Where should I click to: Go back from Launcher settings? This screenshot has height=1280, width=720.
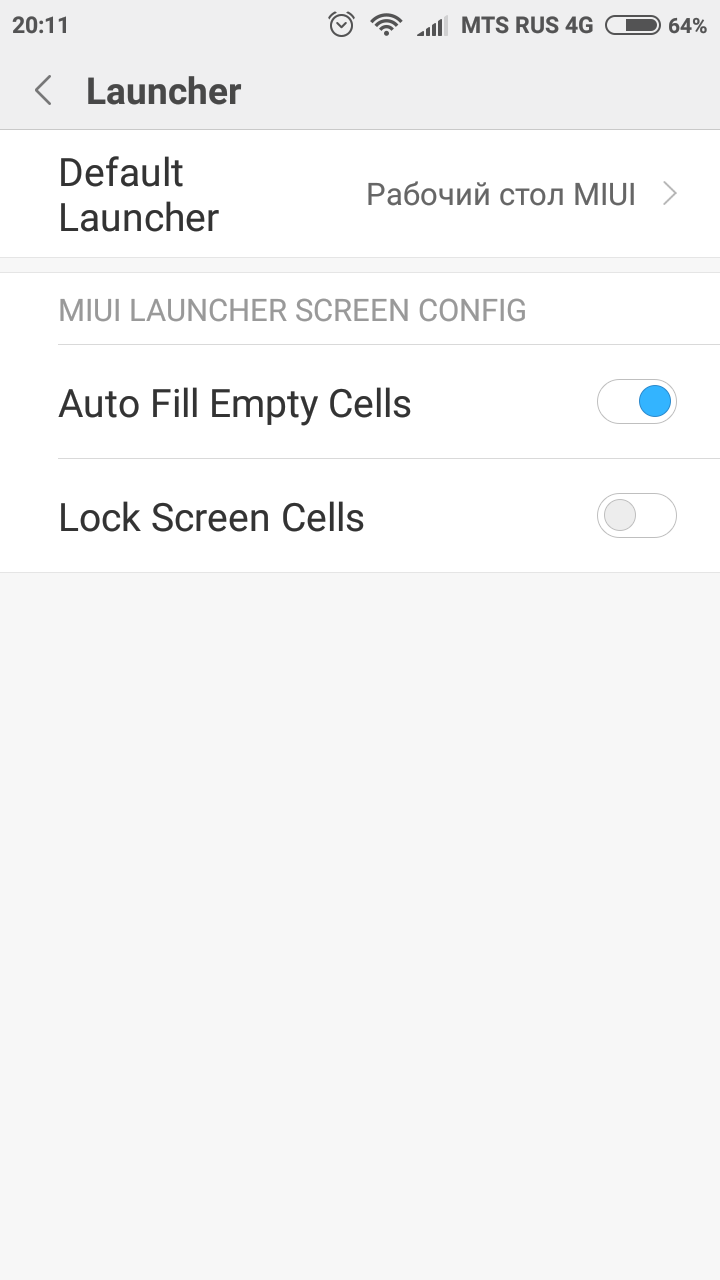(43, 91)
